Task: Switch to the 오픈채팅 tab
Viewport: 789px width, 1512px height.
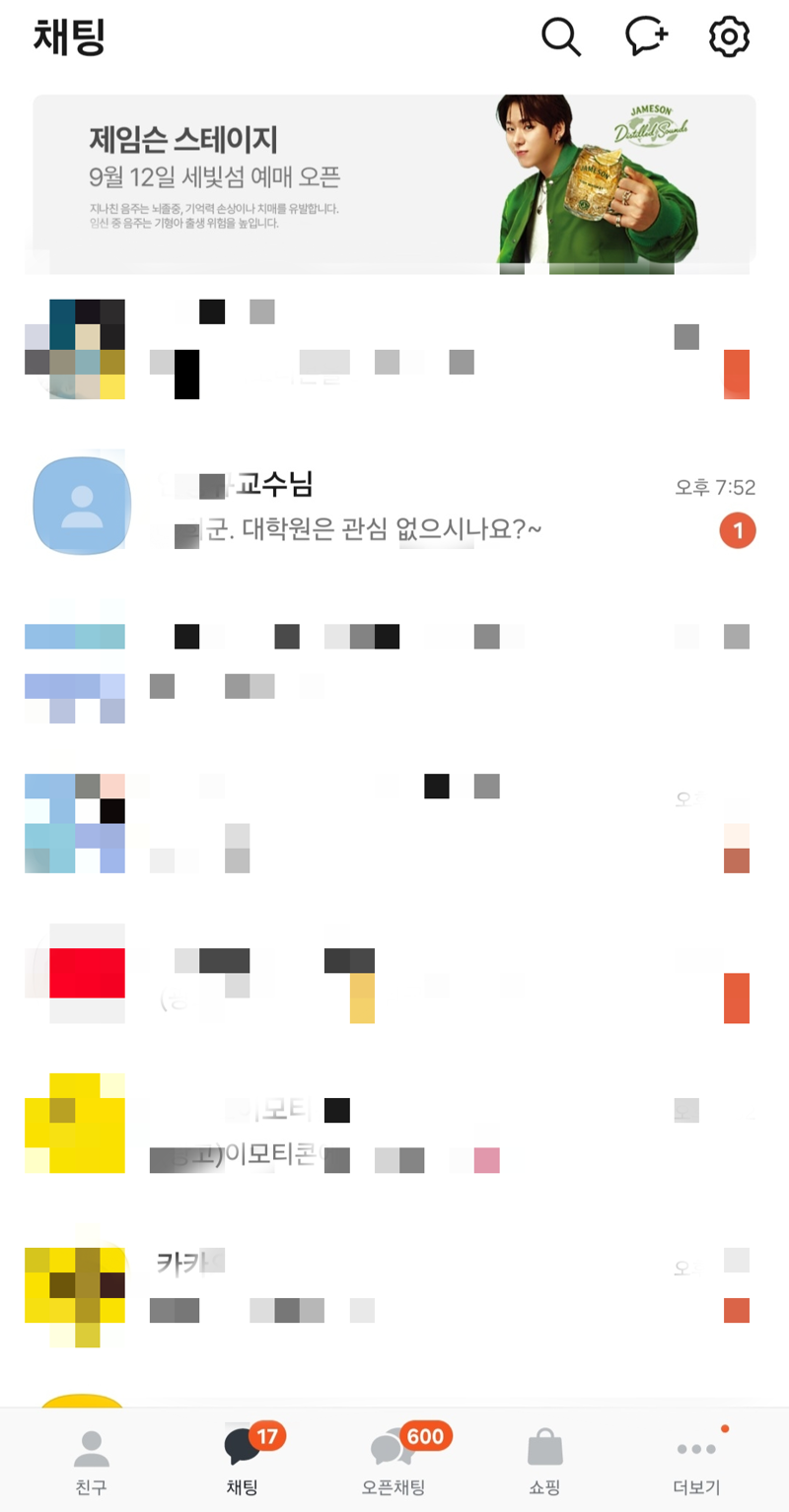Action: click(x=394, y=1461)
